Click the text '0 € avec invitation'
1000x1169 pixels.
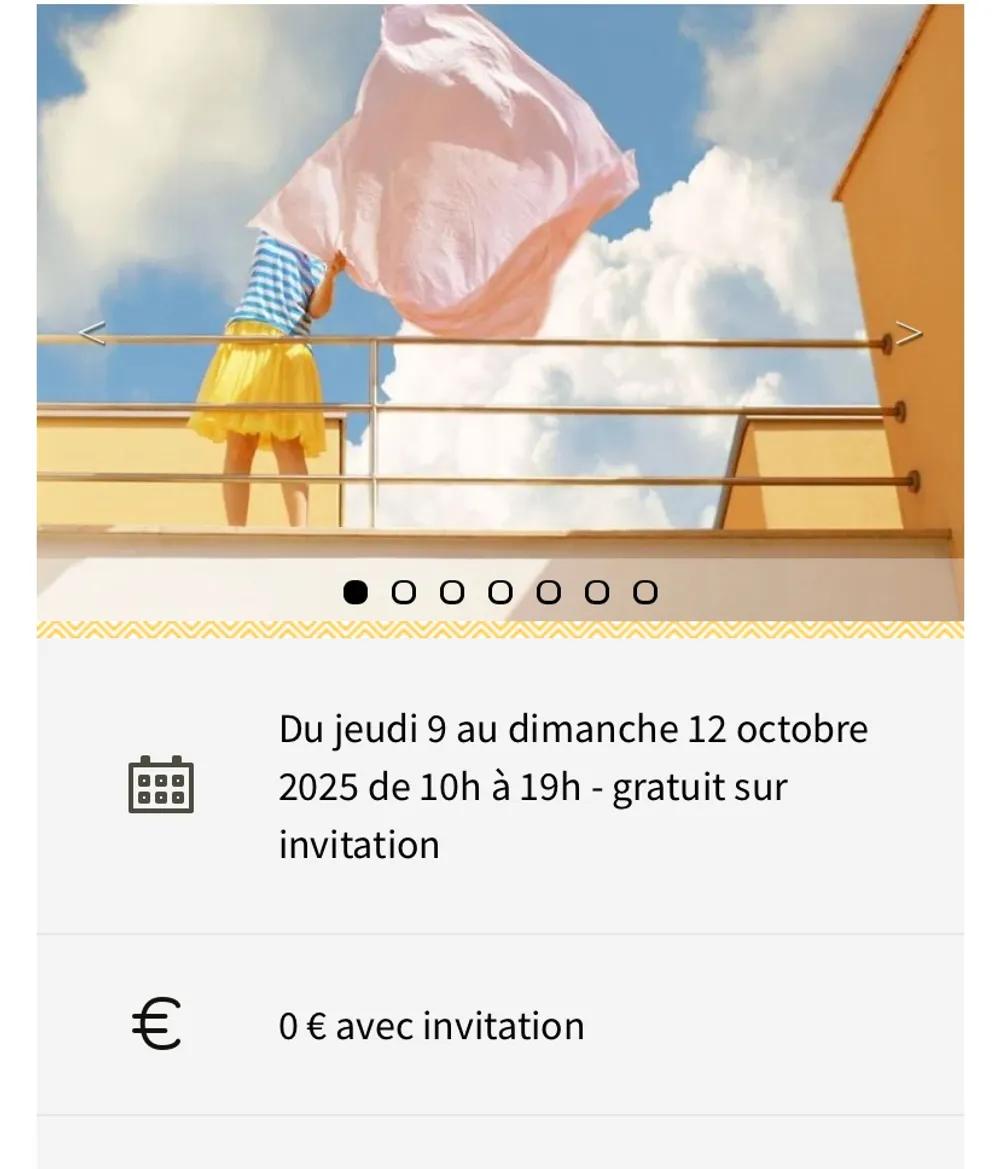432,1024
